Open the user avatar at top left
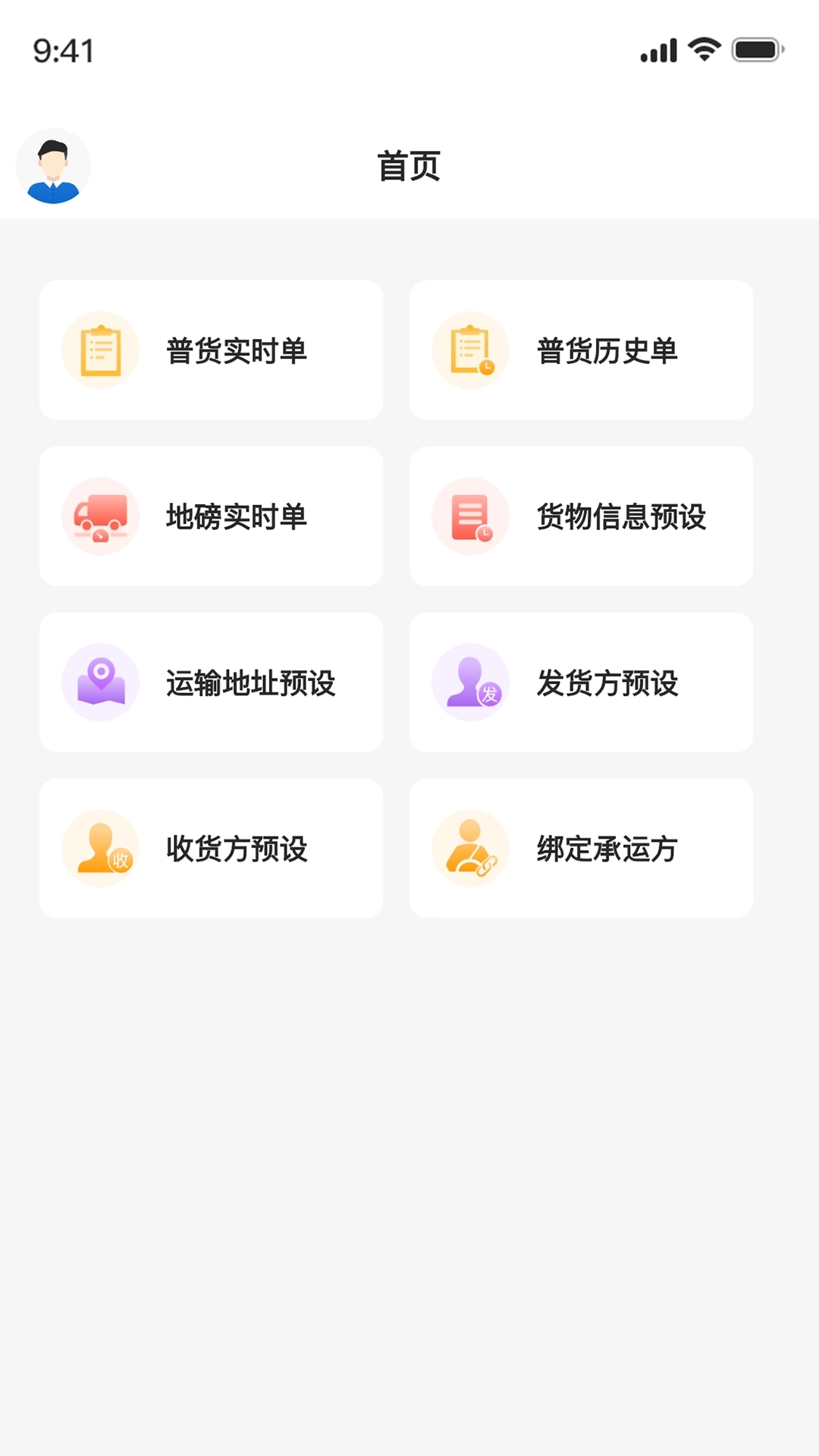 [x=53, y=165]
